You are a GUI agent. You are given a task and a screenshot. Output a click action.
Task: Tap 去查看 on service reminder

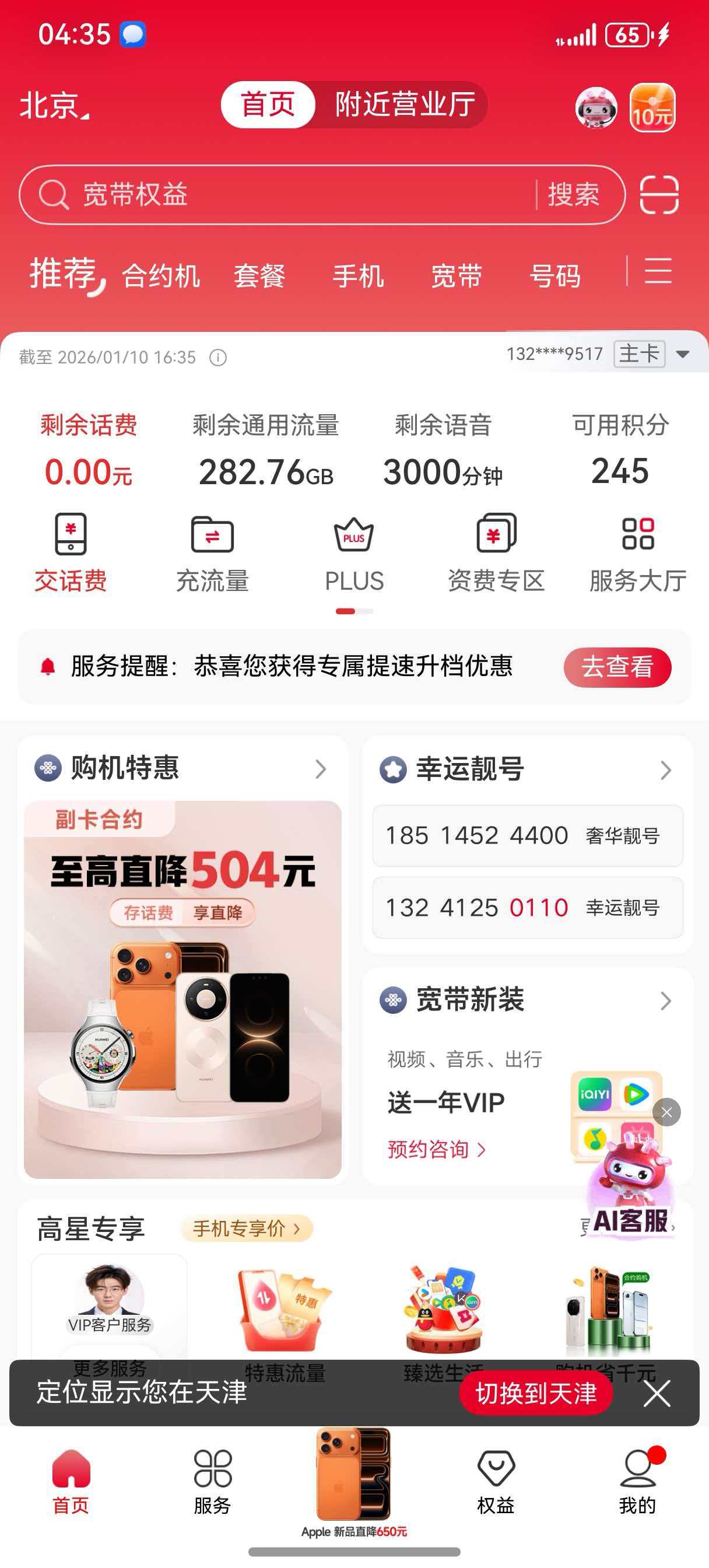617,667
